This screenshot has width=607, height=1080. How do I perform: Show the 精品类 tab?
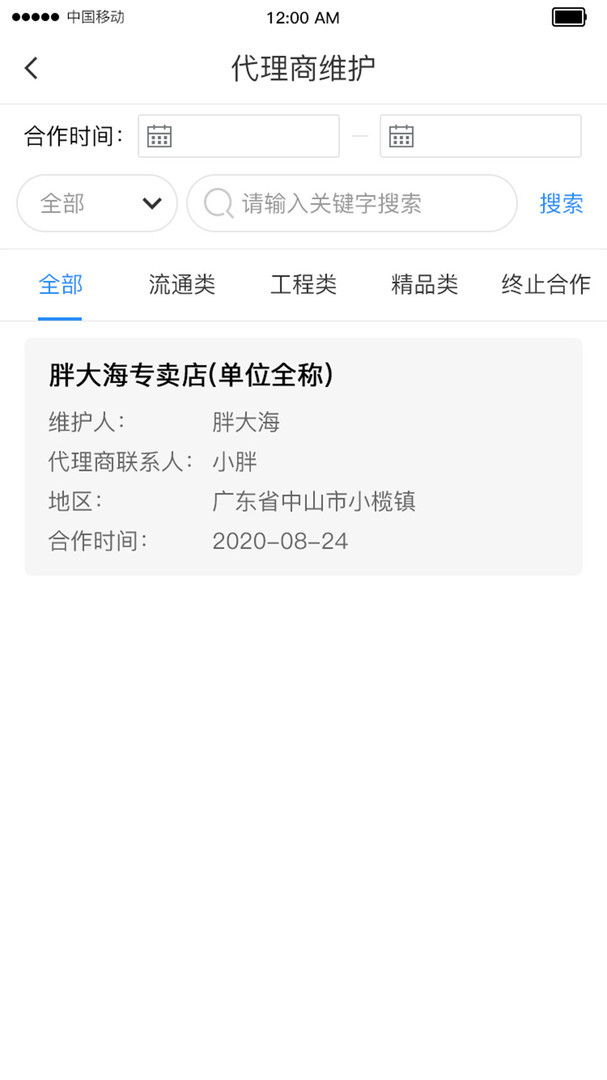424,285
